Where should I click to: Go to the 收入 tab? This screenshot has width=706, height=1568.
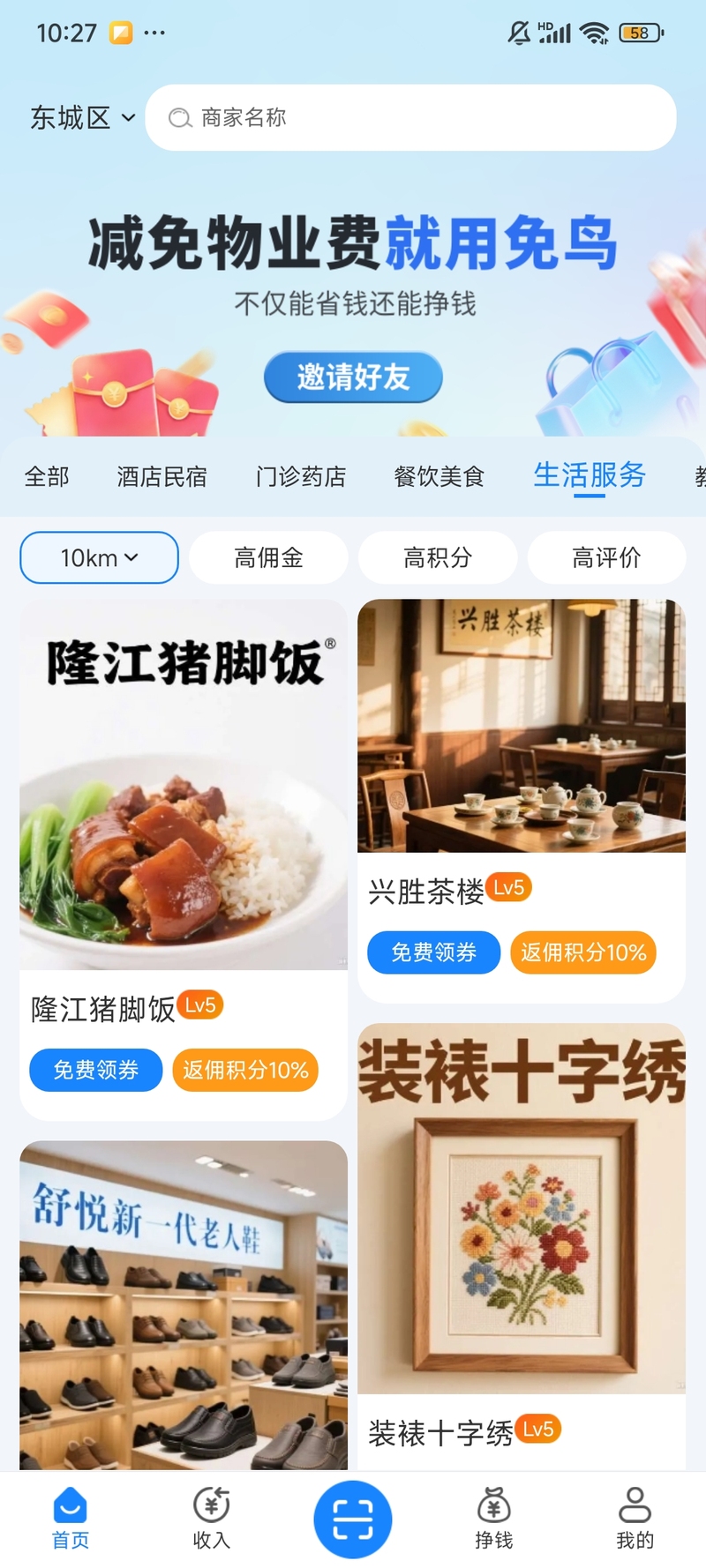tap(212, 1519)
